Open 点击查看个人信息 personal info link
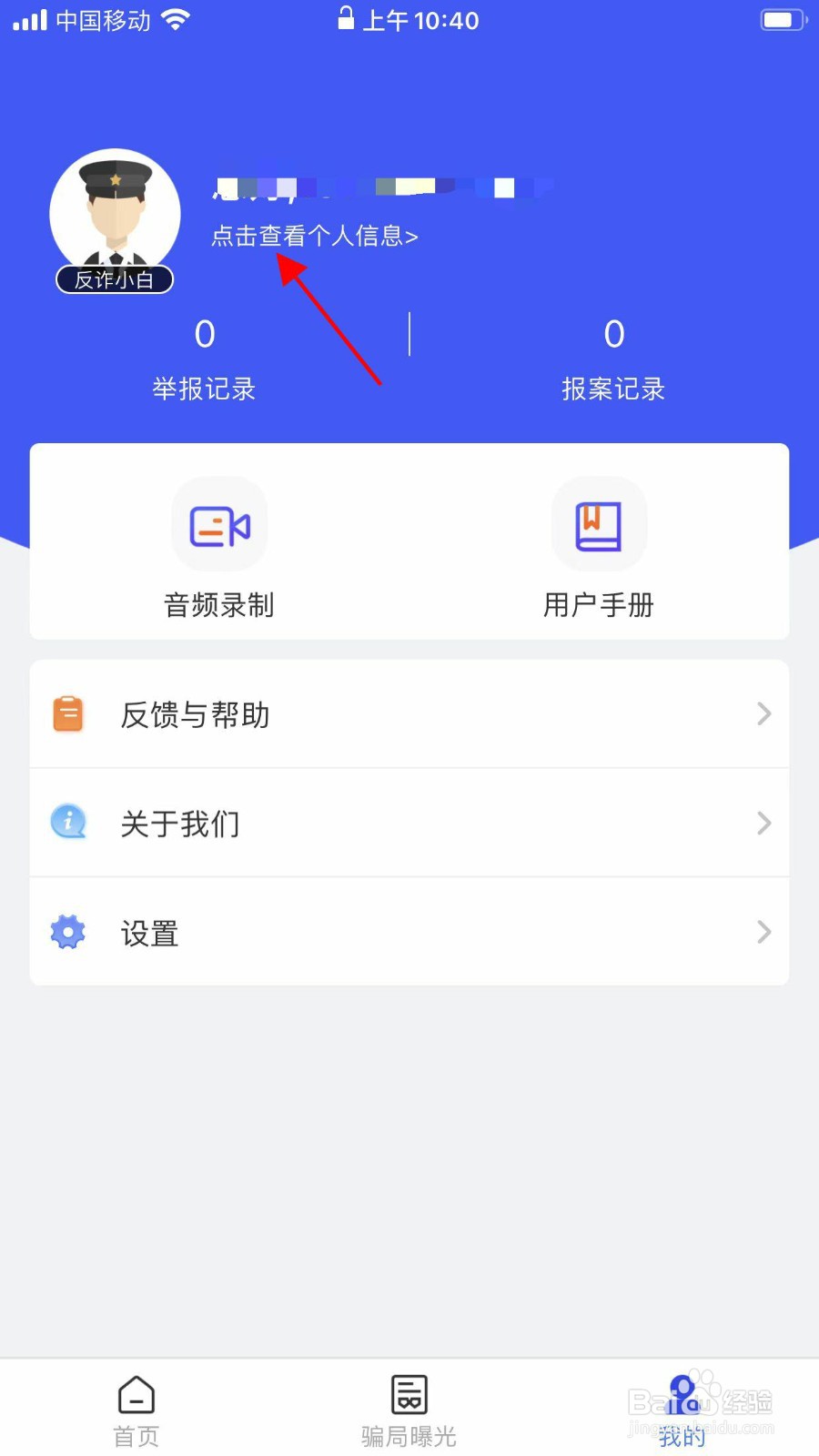This screenshot has width=819, height=1456. 314,236
